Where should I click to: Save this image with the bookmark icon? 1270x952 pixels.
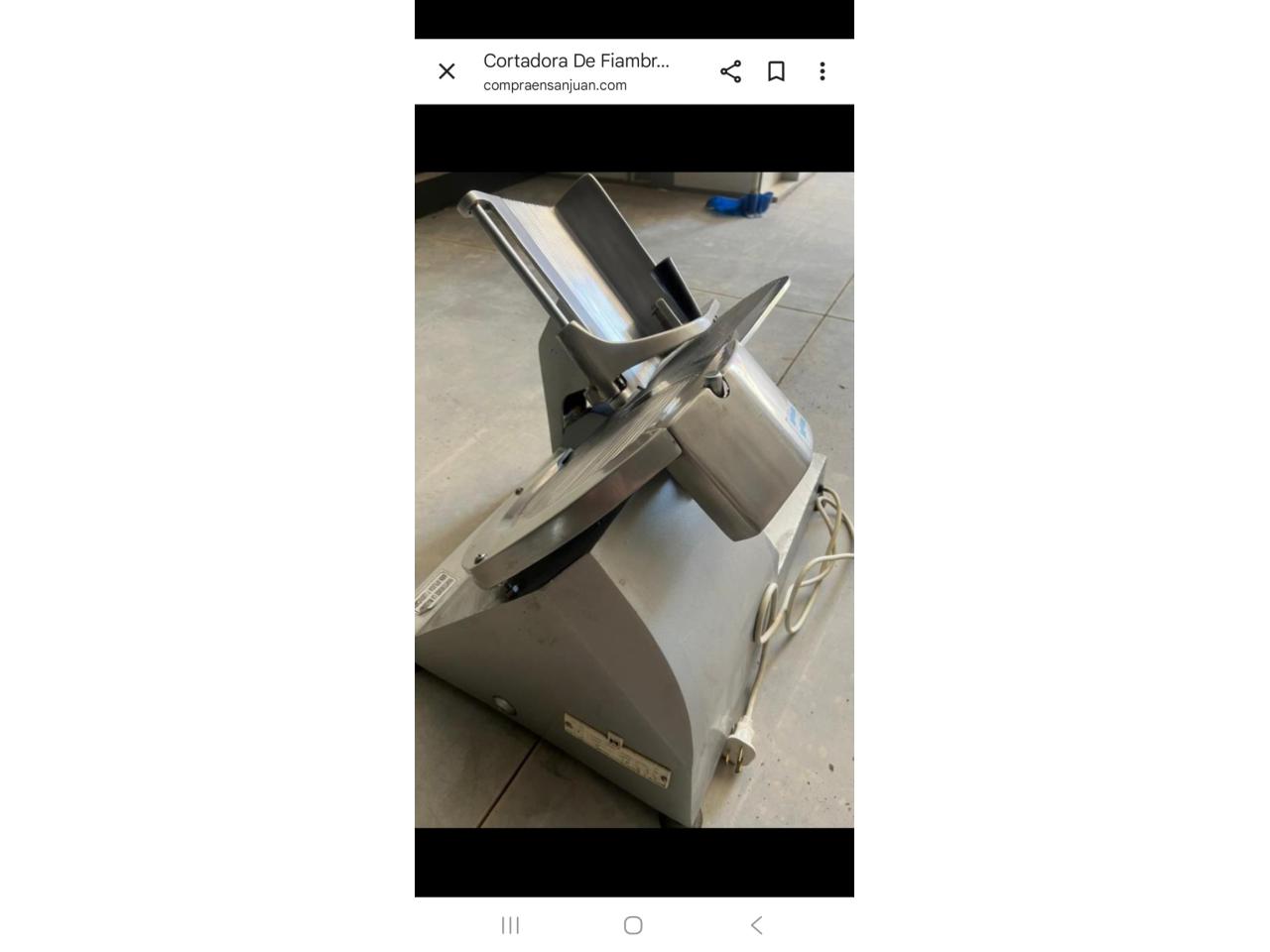pyautogui.click(x=776, y=71)
